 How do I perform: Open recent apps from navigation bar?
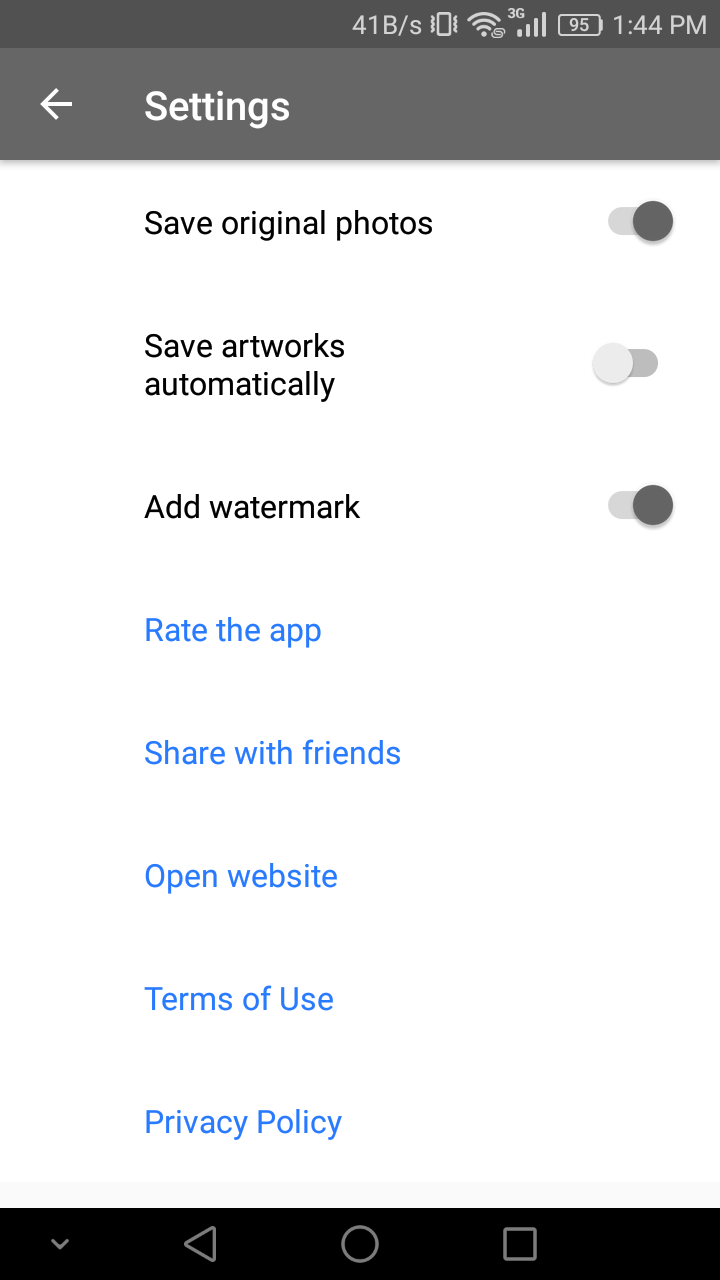pos(520,1244)
